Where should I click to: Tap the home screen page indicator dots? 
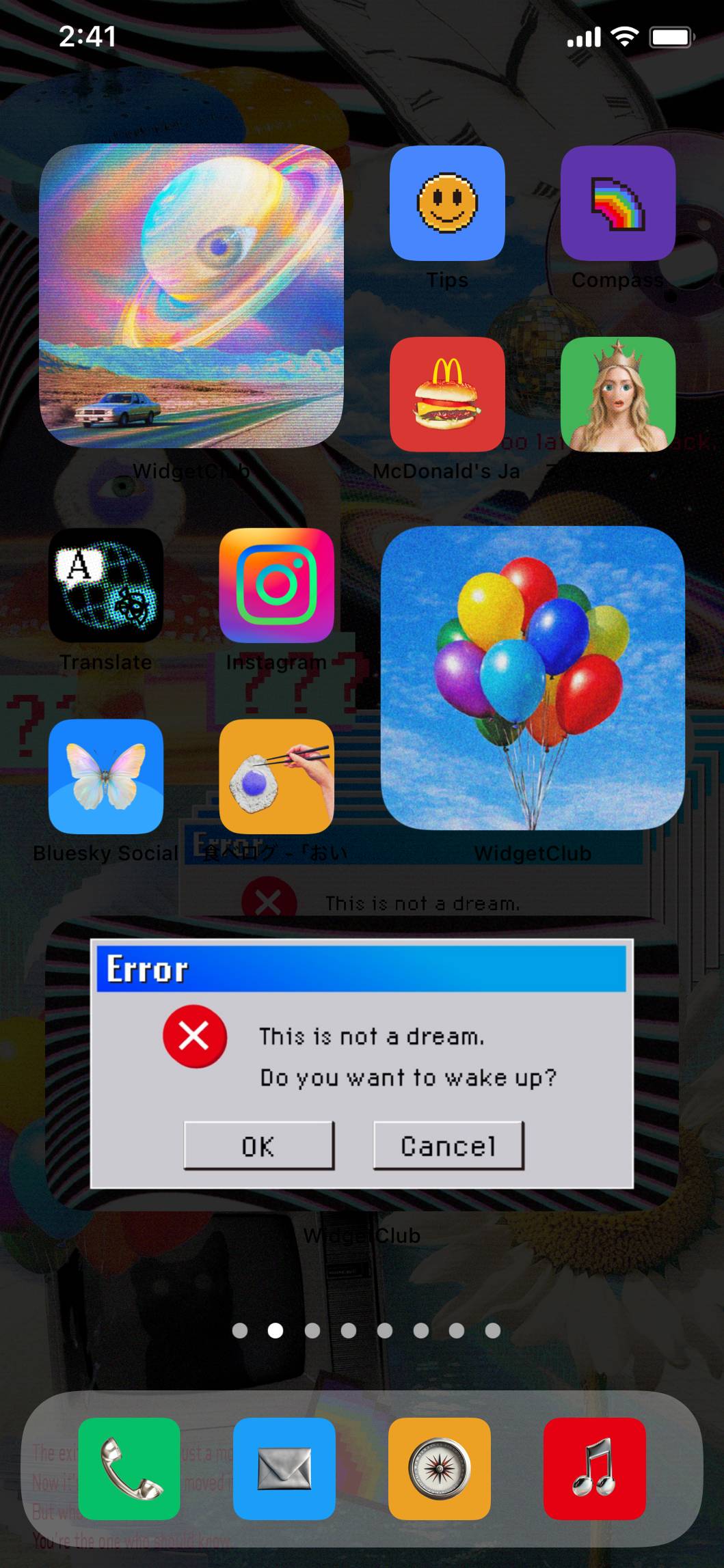pyautogui.click(x=366, y=1331)
